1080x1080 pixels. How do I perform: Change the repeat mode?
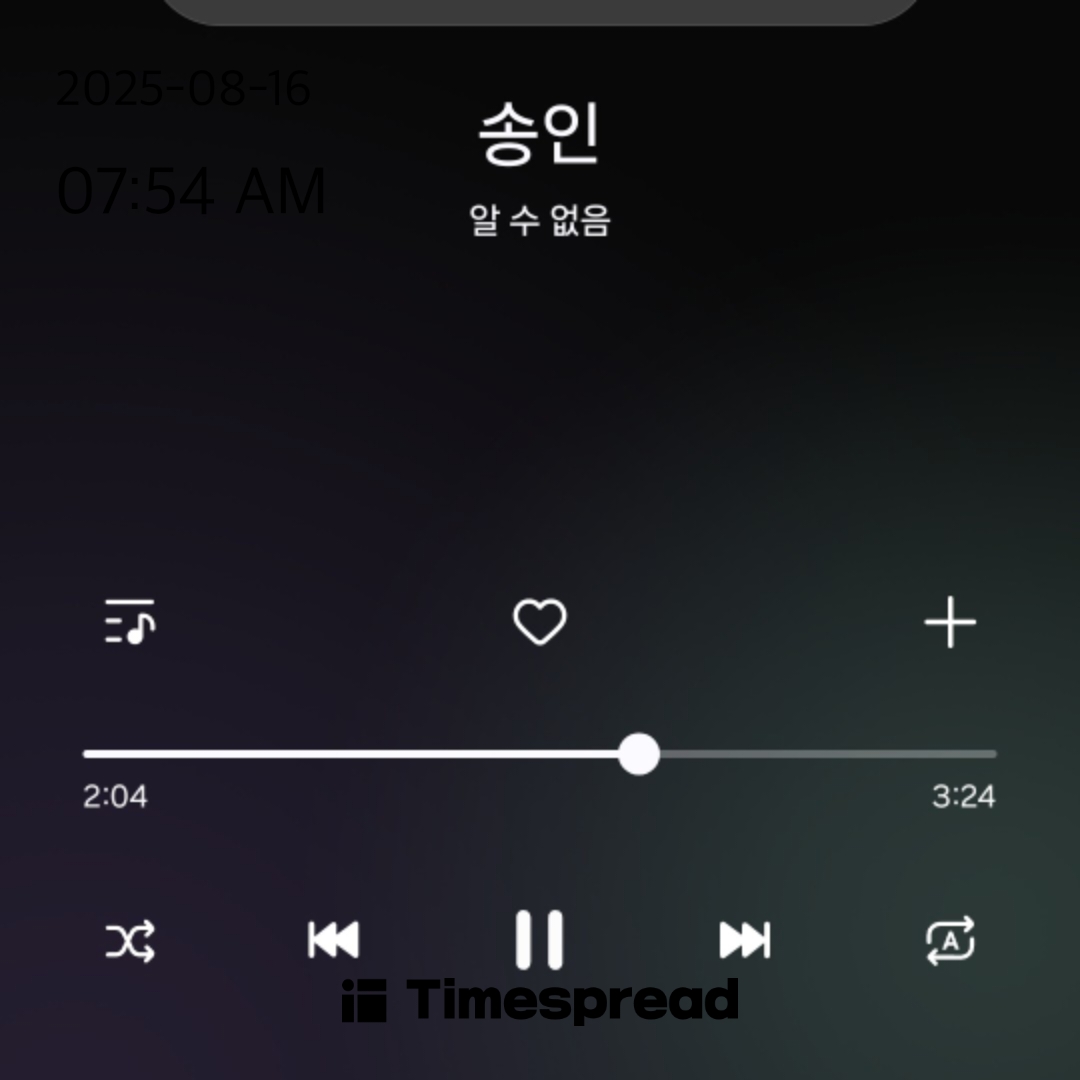tap(950, 941)
